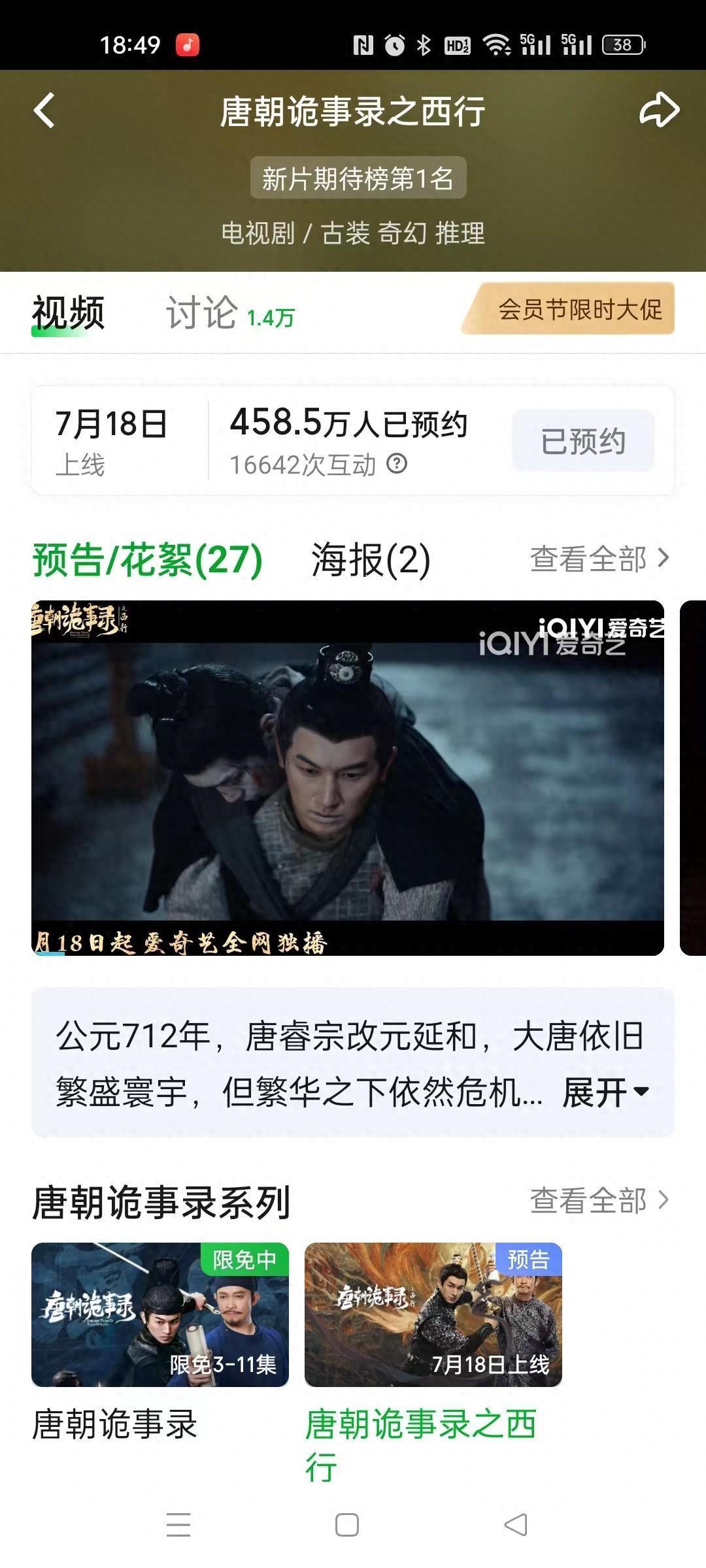
Task: Tap the 已预约 reservation button
Action: [x=583, y=441]
